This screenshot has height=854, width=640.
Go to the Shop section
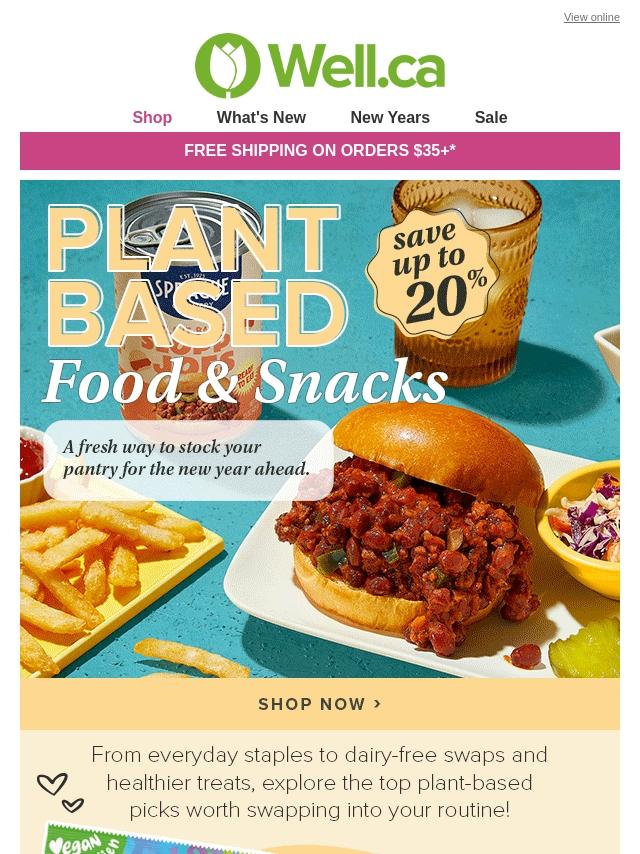pyautogui.click(x=152, y=117)
